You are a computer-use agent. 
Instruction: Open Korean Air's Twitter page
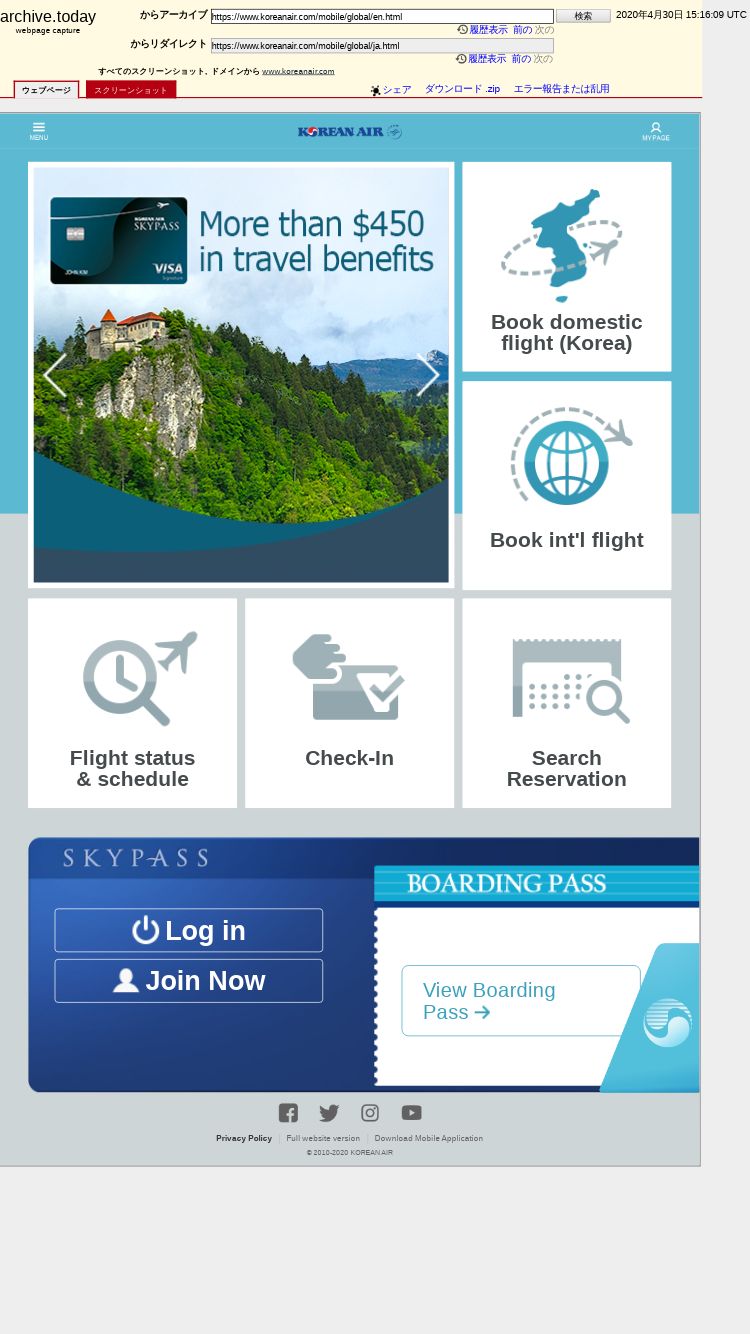tap(329, 1112)
